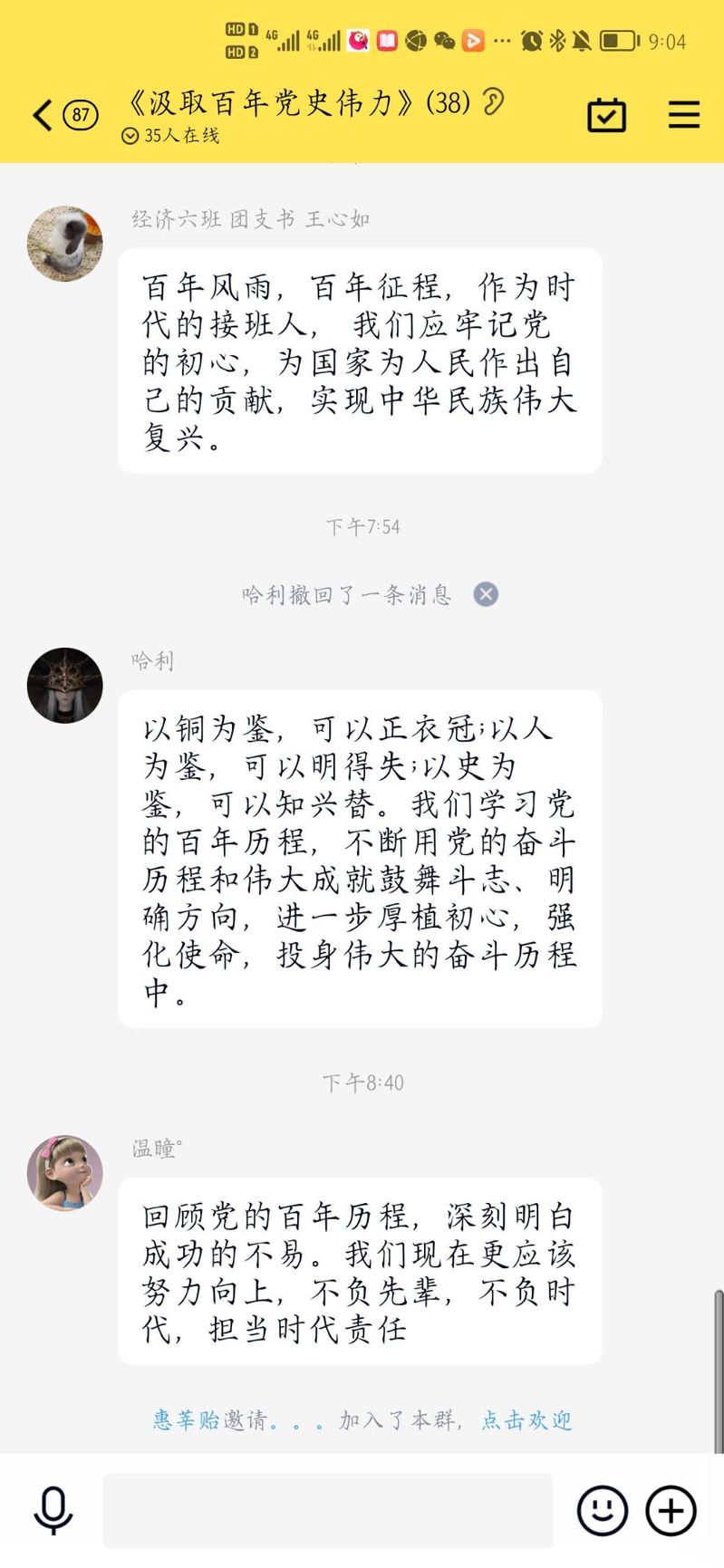The width and height of the screenshot is (724, 1568).
Task: Open 哈利's profile avatar
Action: [64, 685]
